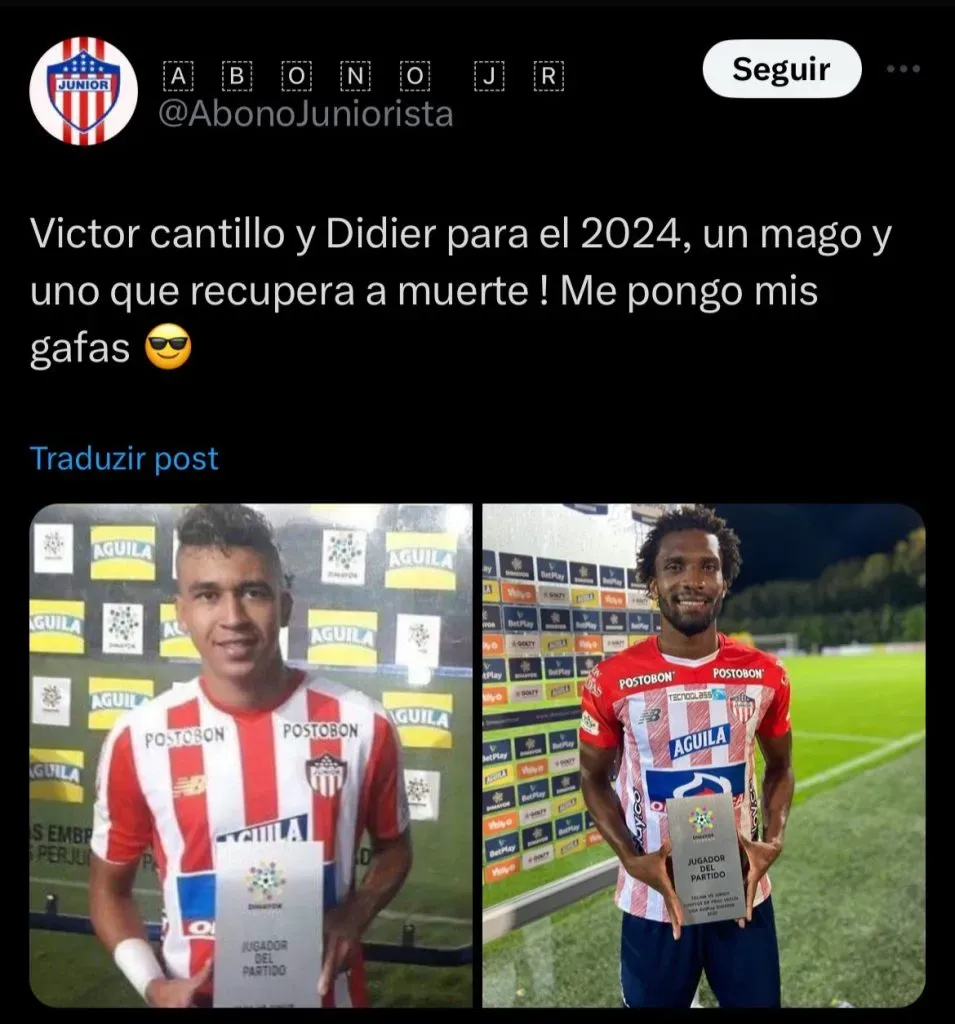Open the left photo with Aguila backdrop
Viewport: 955px width, 1024px height.
pos(251,755)
